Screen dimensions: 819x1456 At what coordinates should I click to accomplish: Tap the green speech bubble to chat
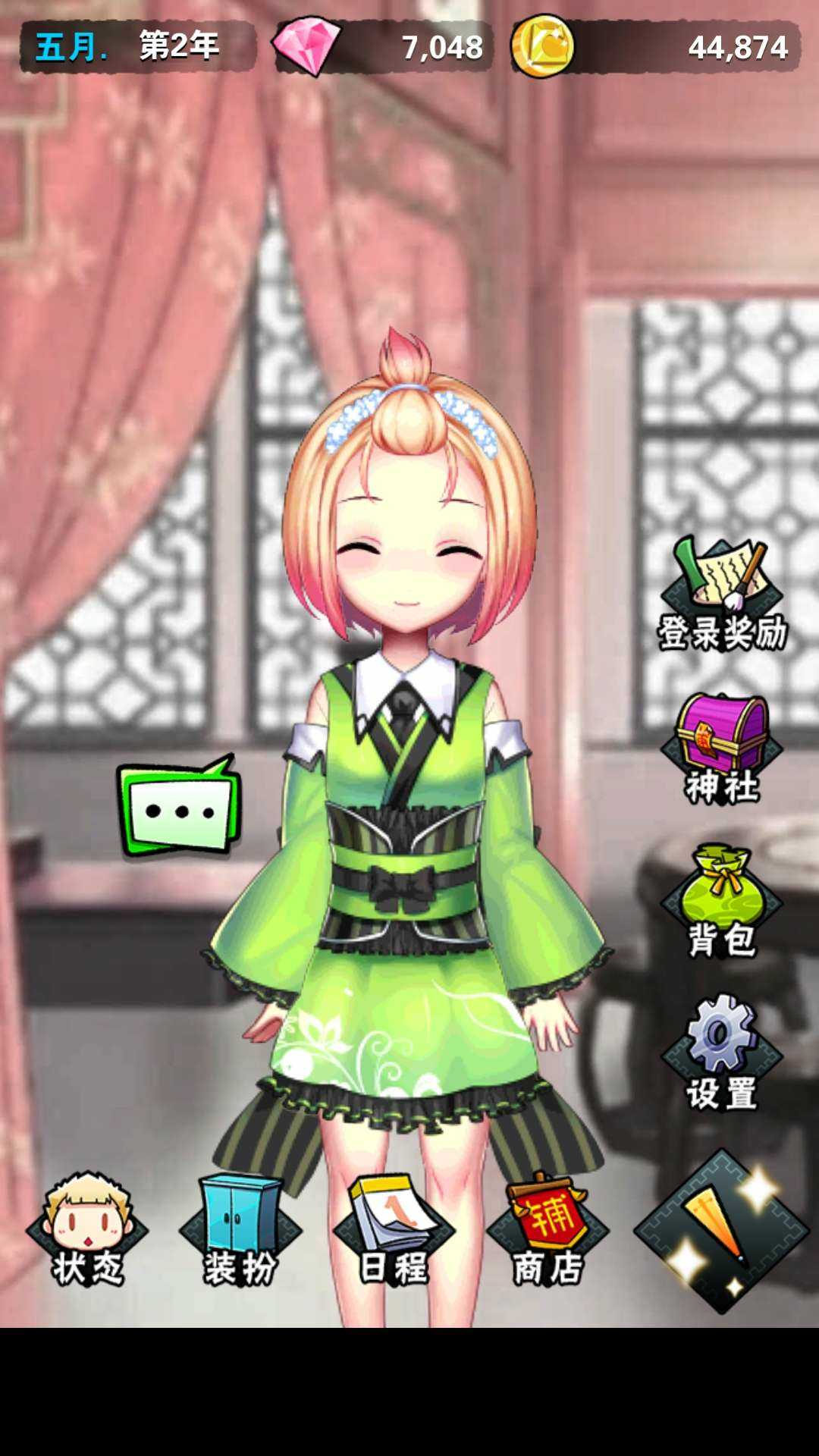pos(179,809)
